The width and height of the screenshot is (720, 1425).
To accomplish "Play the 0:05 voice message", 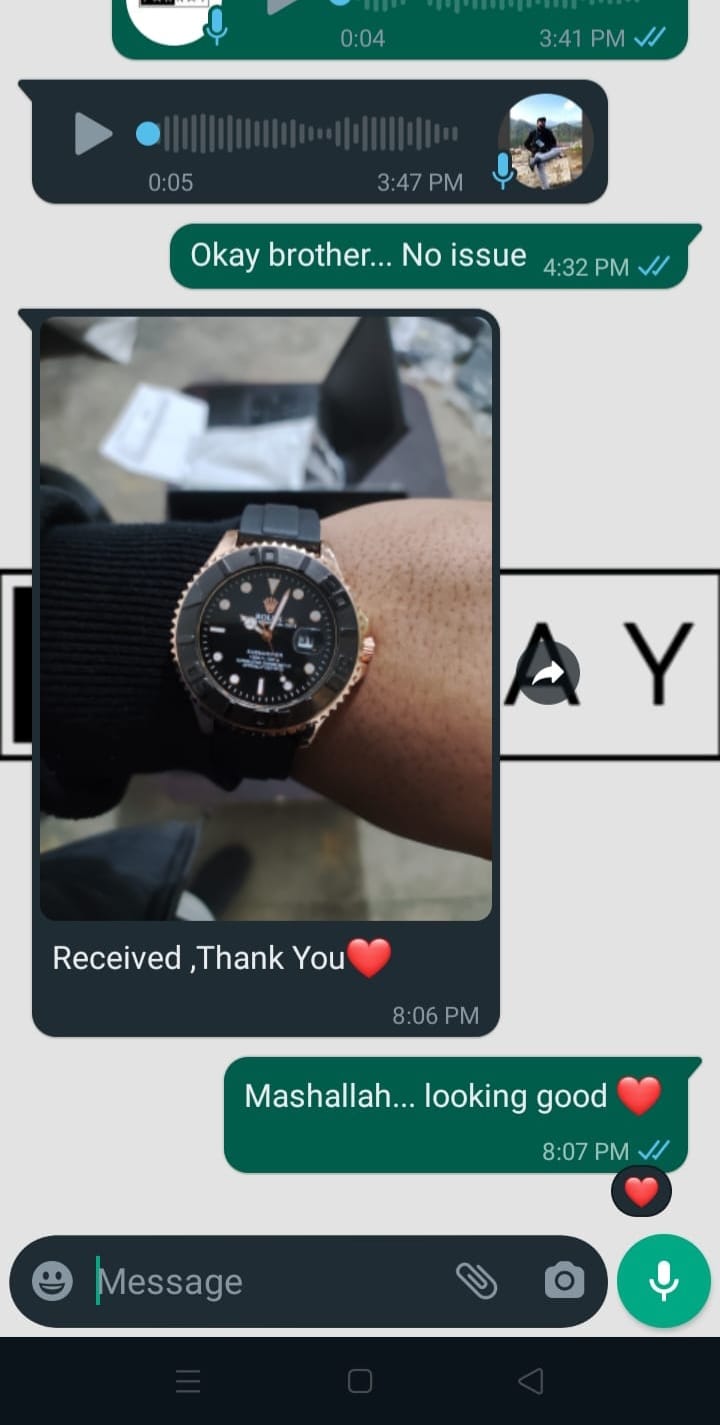I will click(93, 134).
